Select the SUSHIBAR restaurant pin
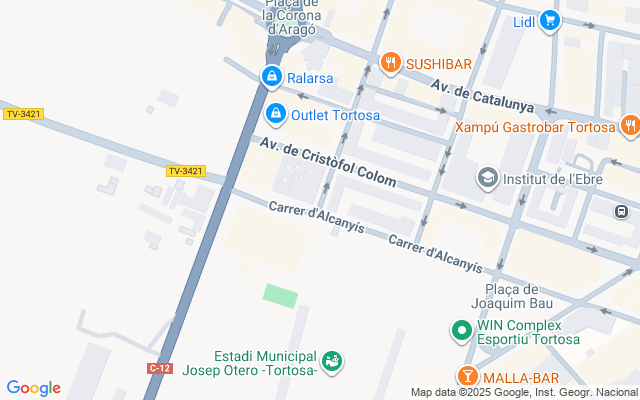 (390, 63)
